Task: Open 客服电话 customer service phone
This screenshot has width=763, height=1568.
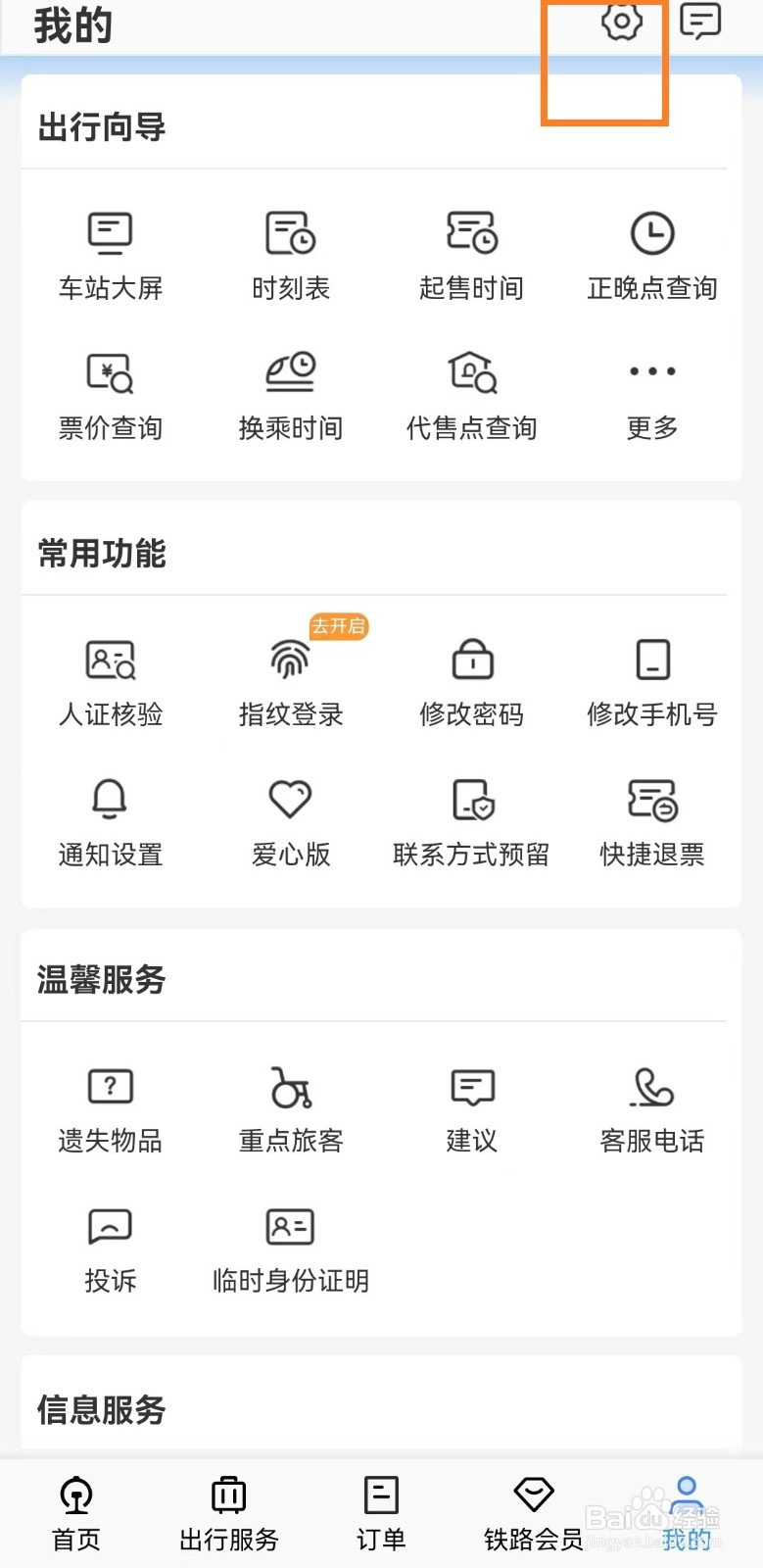Action: 652,1107
